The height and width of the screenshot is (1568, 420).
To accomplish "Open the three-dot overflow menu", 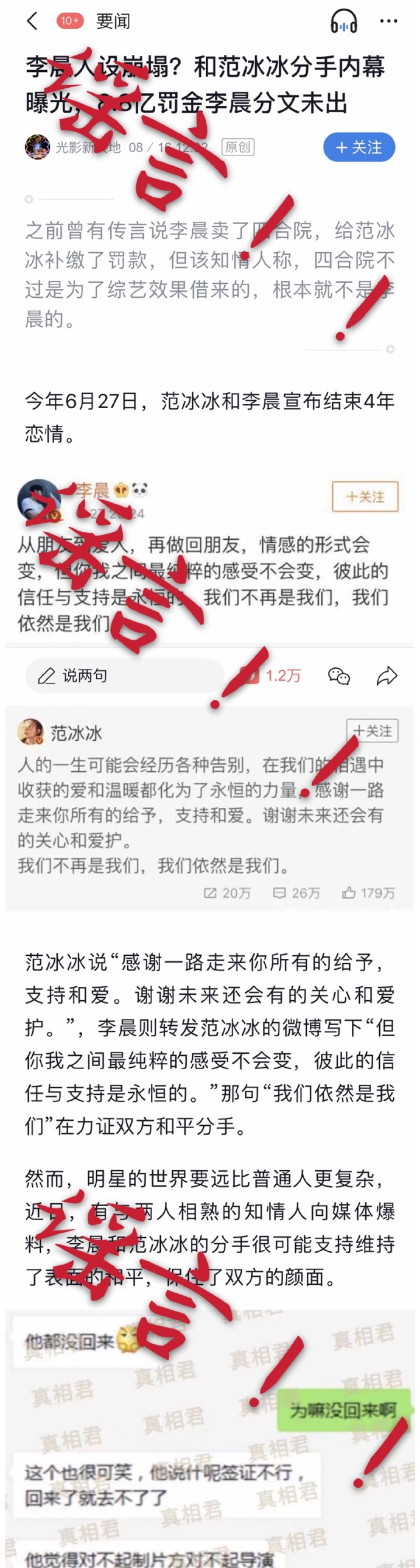I will pyautogui.click(x=388, y=21).
